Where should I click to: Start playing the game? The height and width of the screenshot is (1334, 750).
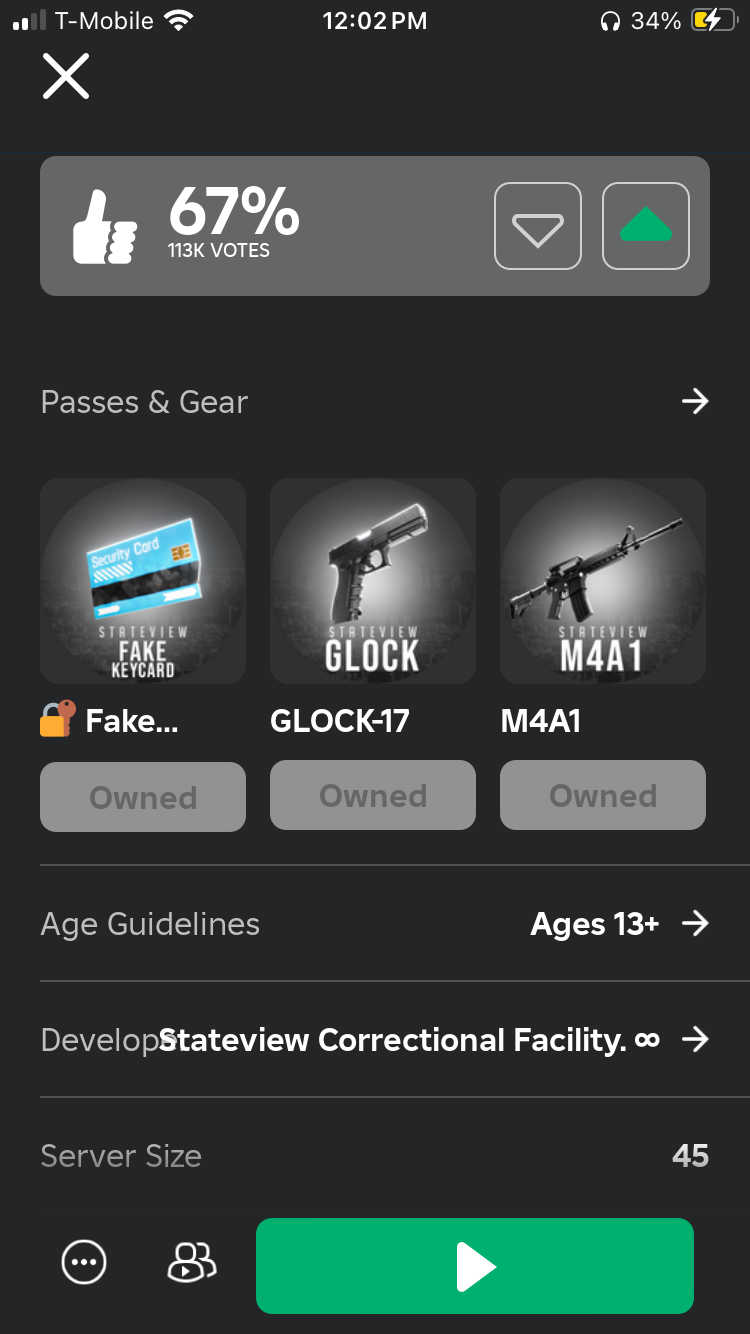[475, 1266]
